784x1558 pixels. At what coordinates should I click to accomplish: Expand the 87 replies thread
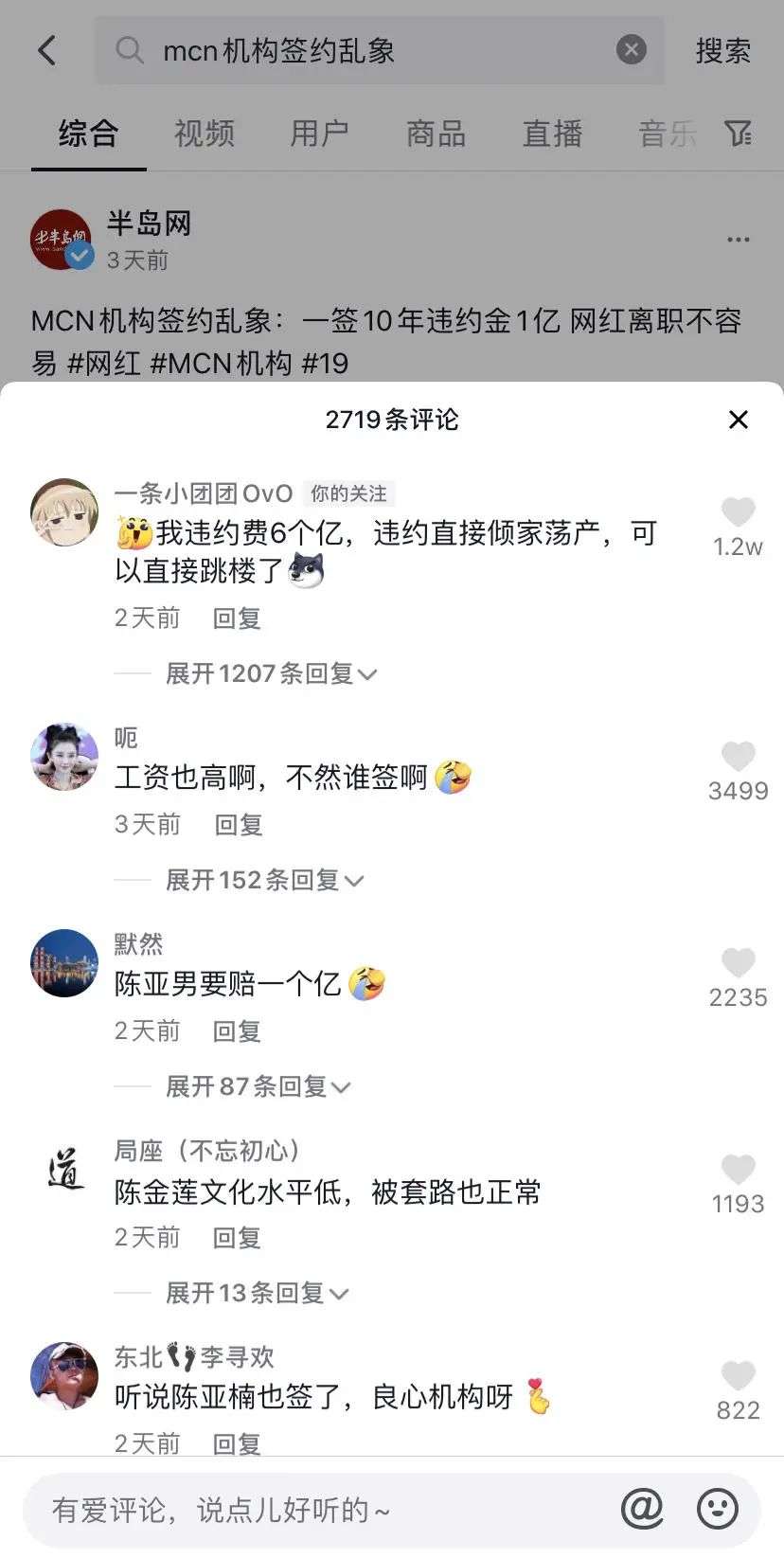(x=258, y=1087)
